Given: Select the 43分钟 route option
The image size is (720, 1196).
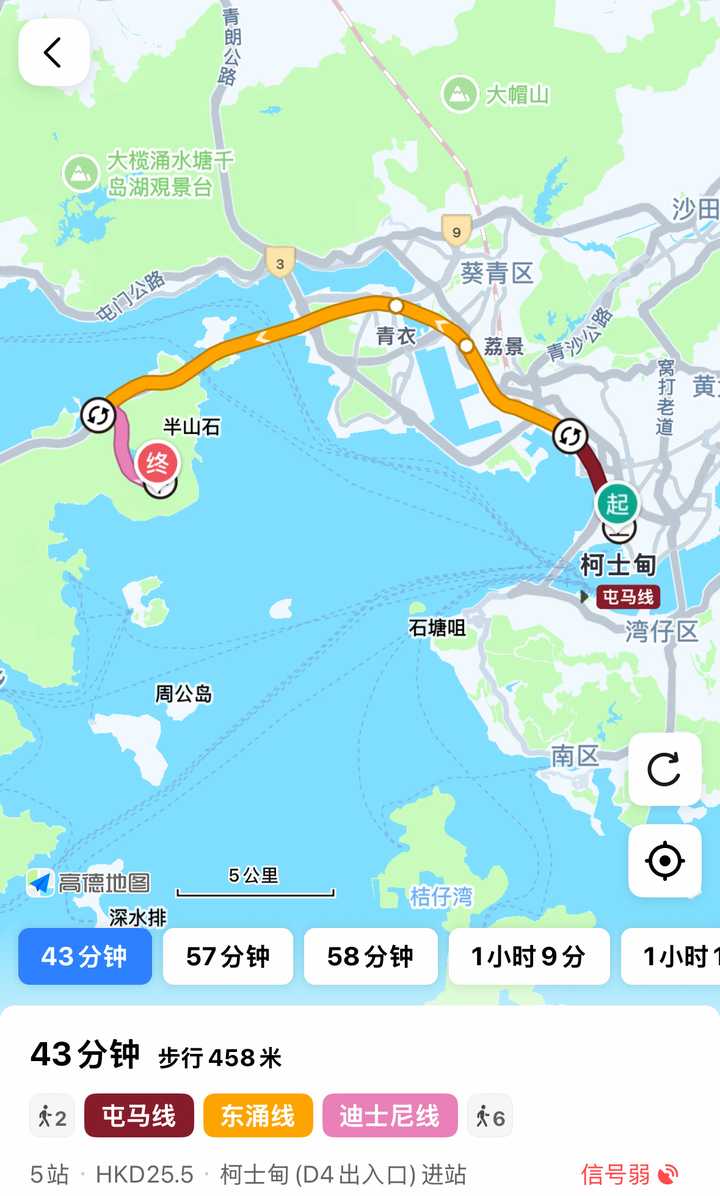Looking at the screenshot, I should click(85, 956).
